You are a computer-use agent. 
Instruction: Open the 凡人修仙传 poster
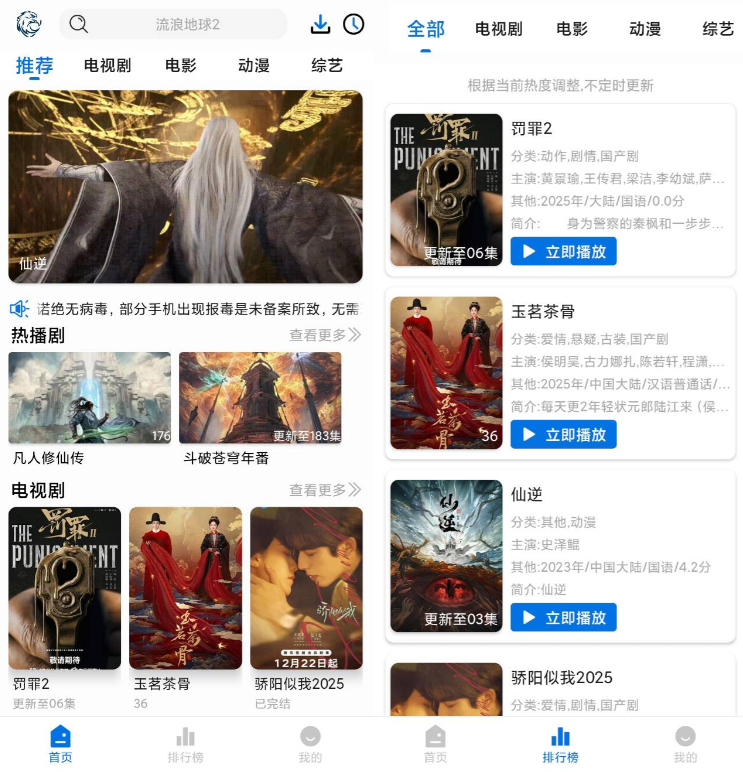(x=90, y=398)
